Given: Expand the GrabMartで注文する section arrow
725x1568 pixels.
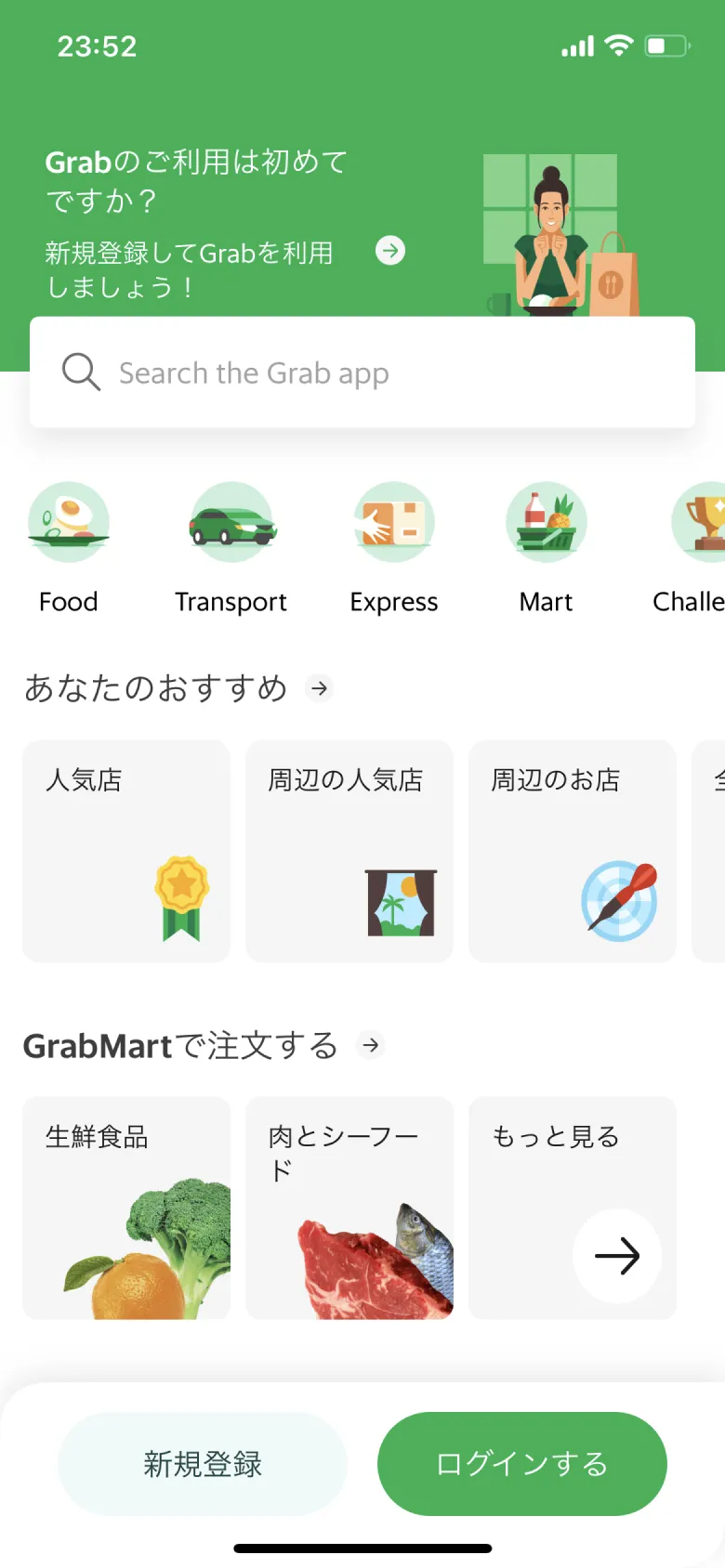Looking at the screenshot, I should tap(371, 1045).
